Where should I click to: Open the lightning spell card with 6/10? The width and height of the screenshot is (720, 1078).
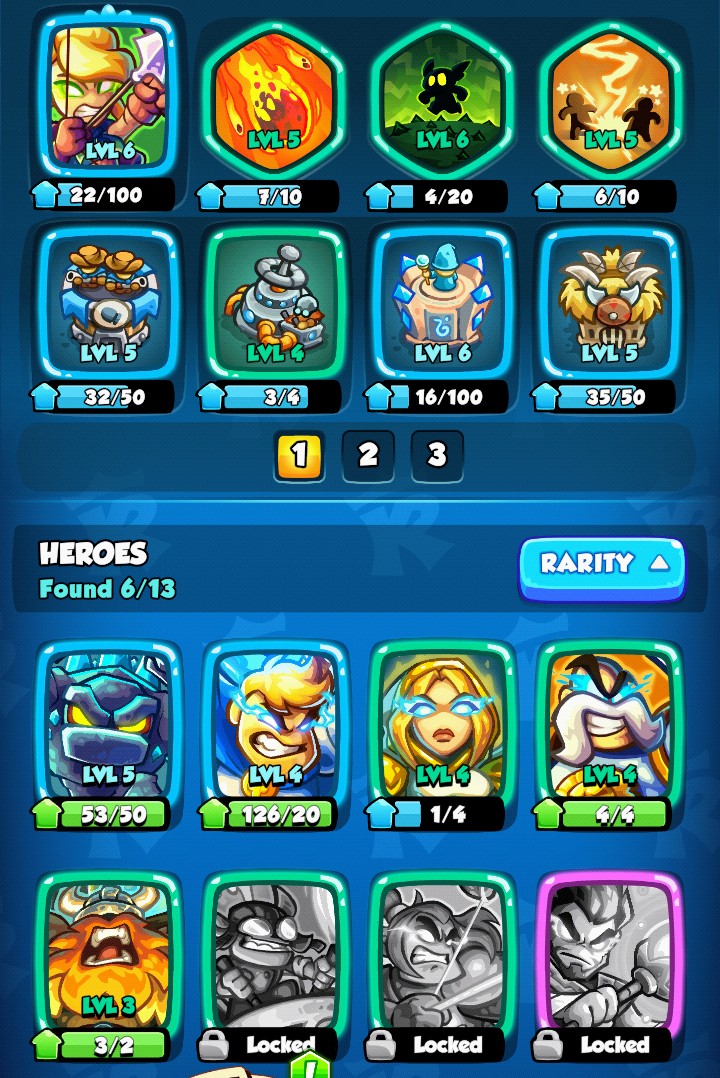coord(609,98)
